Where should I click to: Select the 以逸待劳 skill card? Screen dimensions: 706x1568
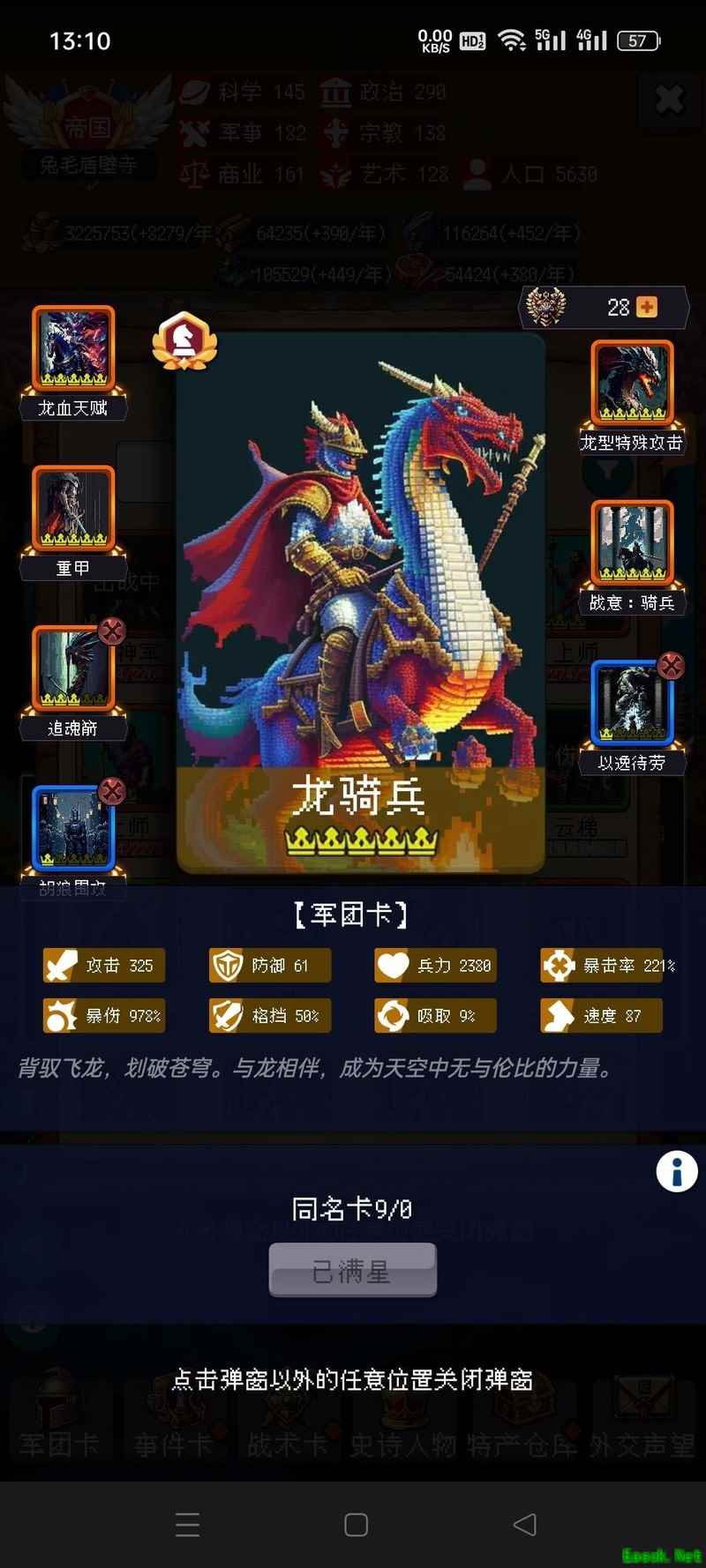(632, 705)
